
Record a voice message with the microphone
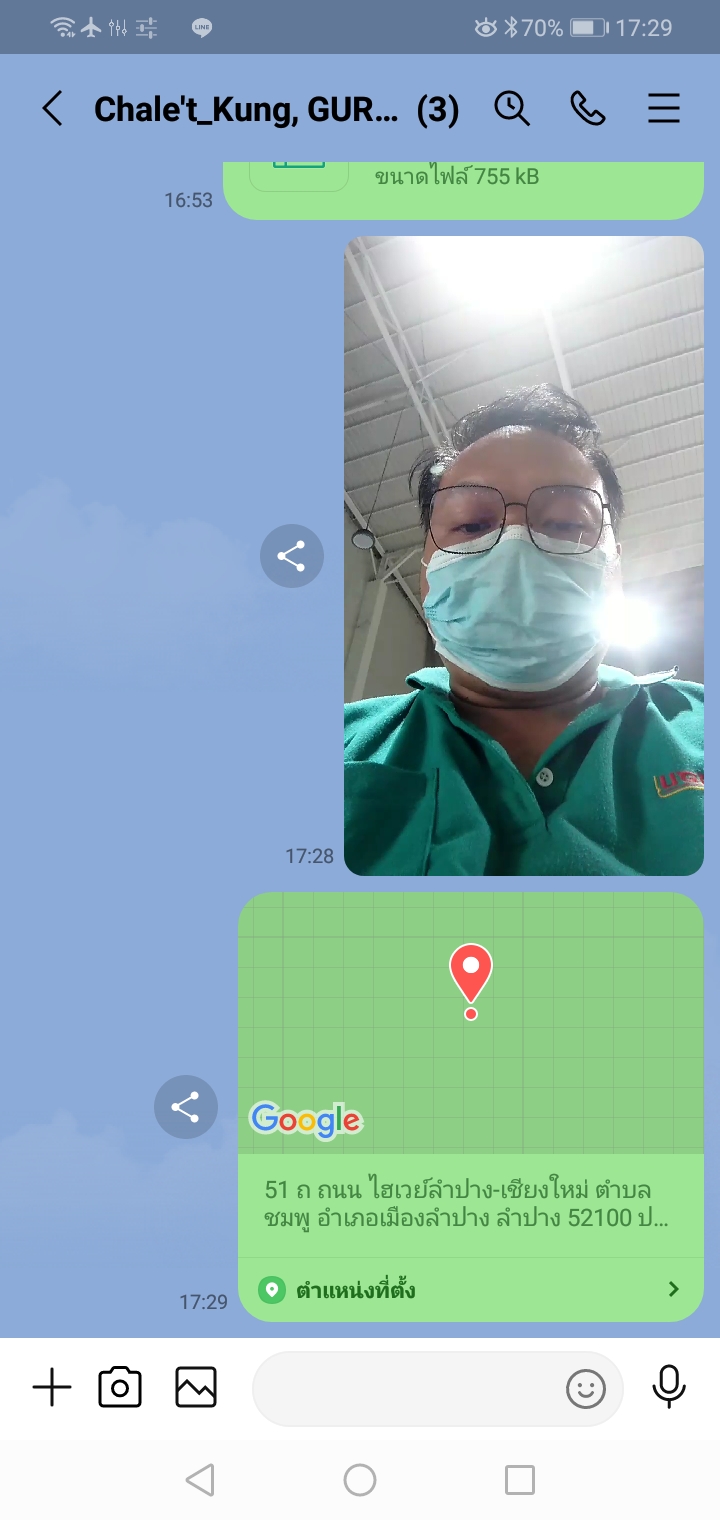669,1388
